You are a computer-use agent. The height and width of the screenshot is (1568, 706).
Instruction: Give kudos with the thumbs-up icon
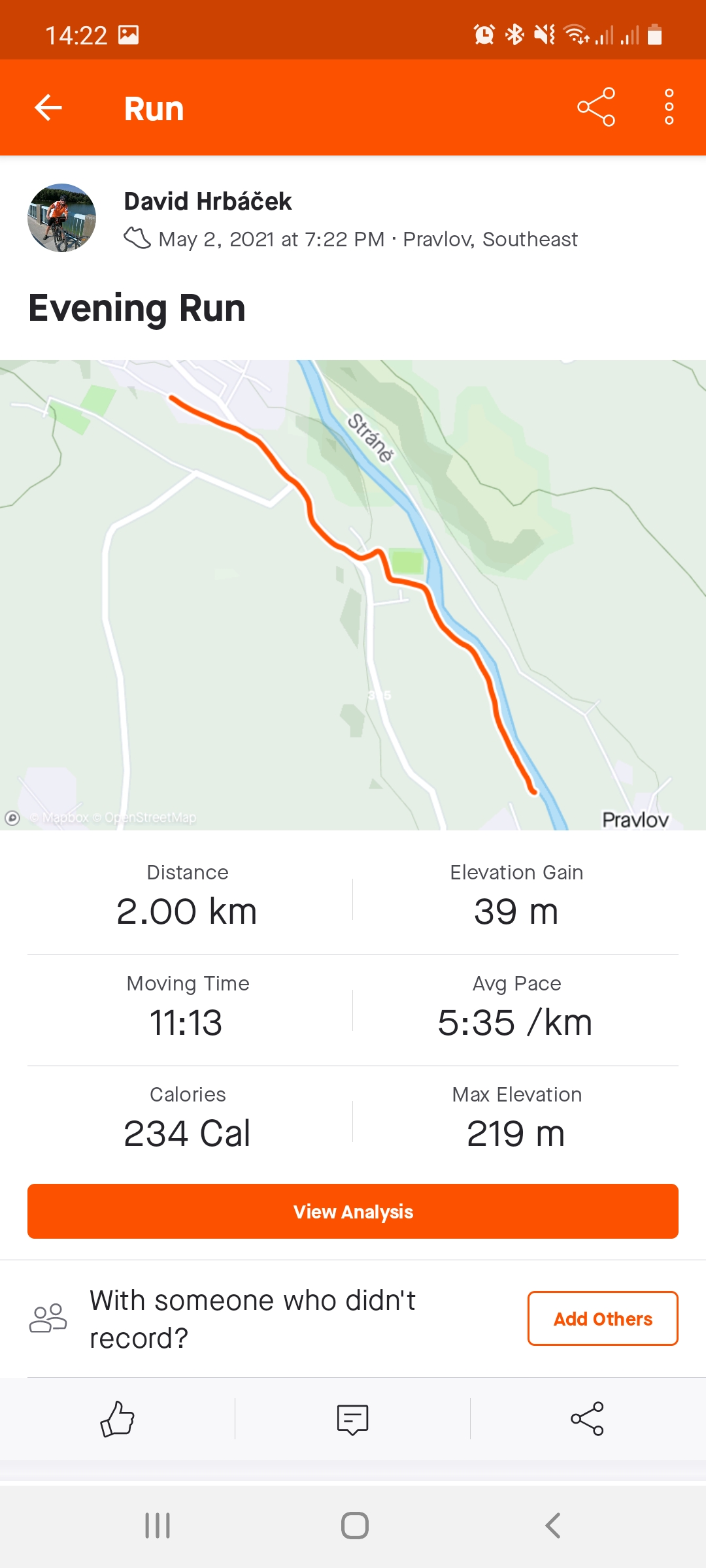click(118, 1418)
